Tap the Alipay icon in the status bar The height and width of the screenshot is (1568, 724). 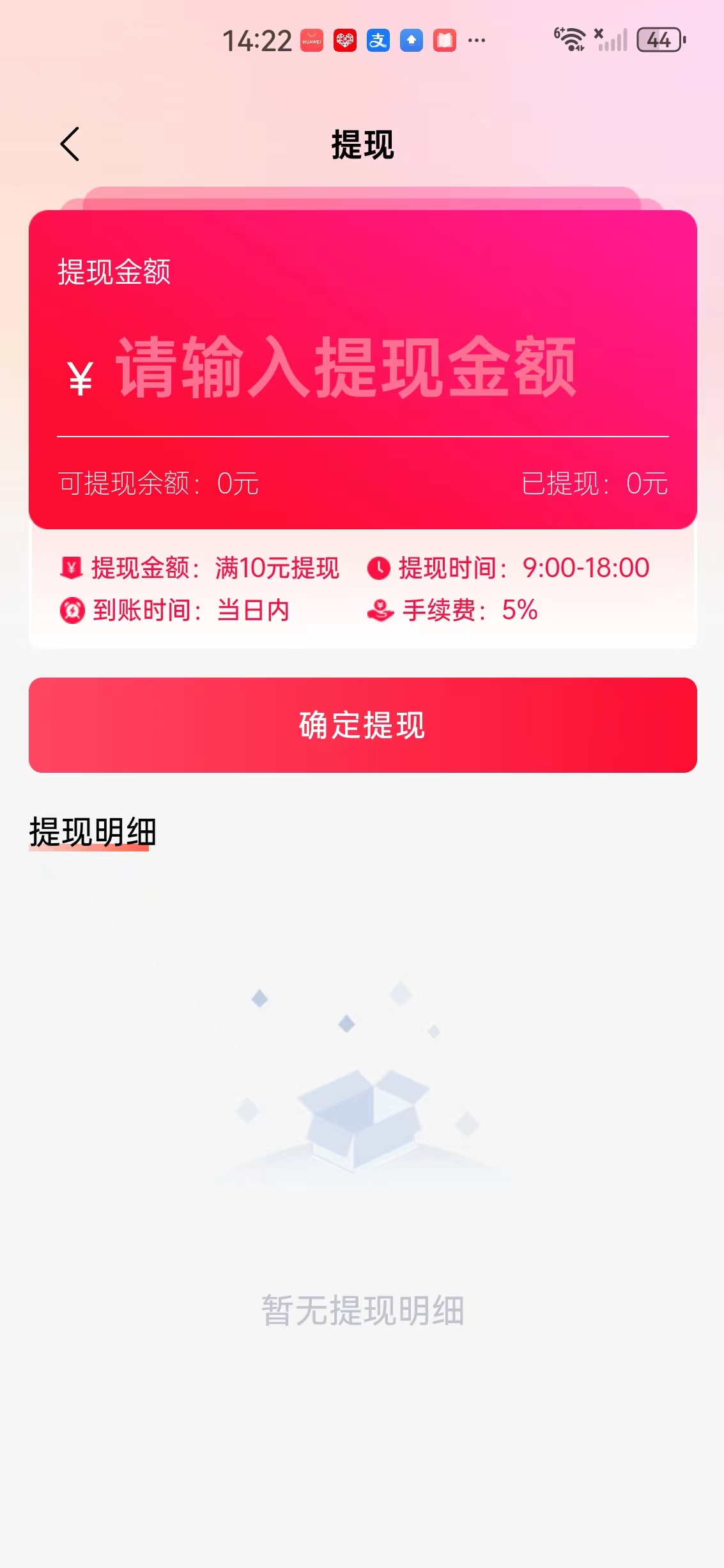tap(378, 40)
